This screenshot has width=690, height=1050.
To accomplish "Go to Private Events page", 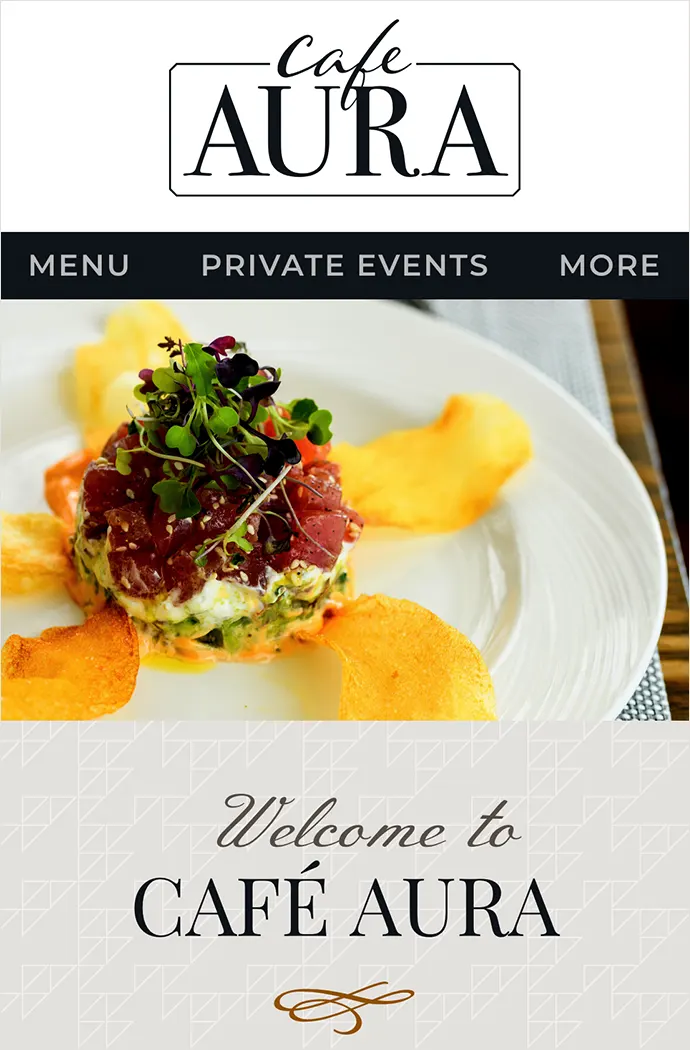I will coord(344,265).
